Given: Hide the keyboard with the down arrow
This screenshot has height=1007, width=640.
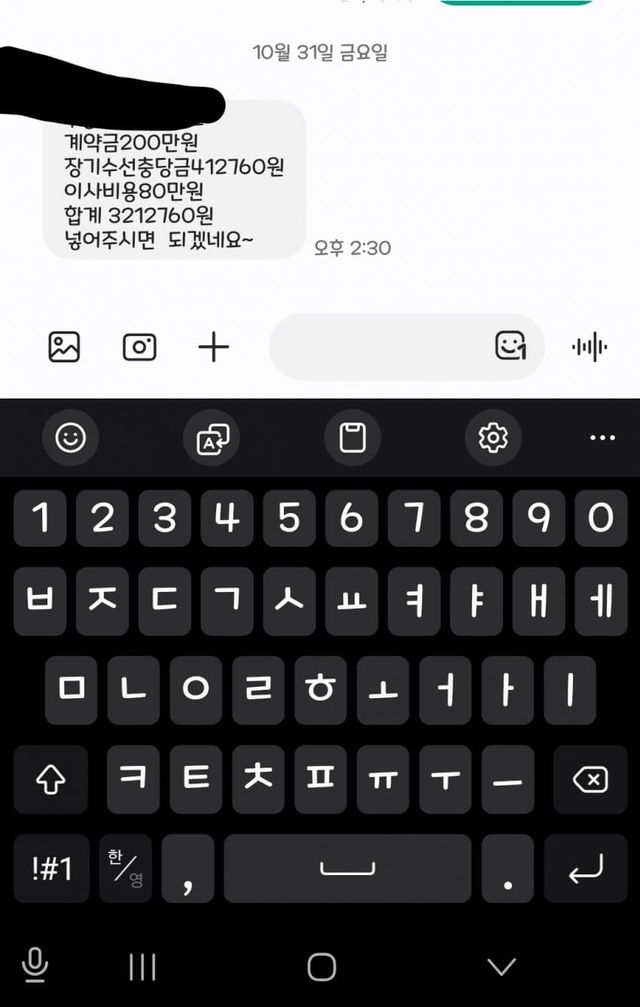Looking at the screenshot, I should 501,966.
